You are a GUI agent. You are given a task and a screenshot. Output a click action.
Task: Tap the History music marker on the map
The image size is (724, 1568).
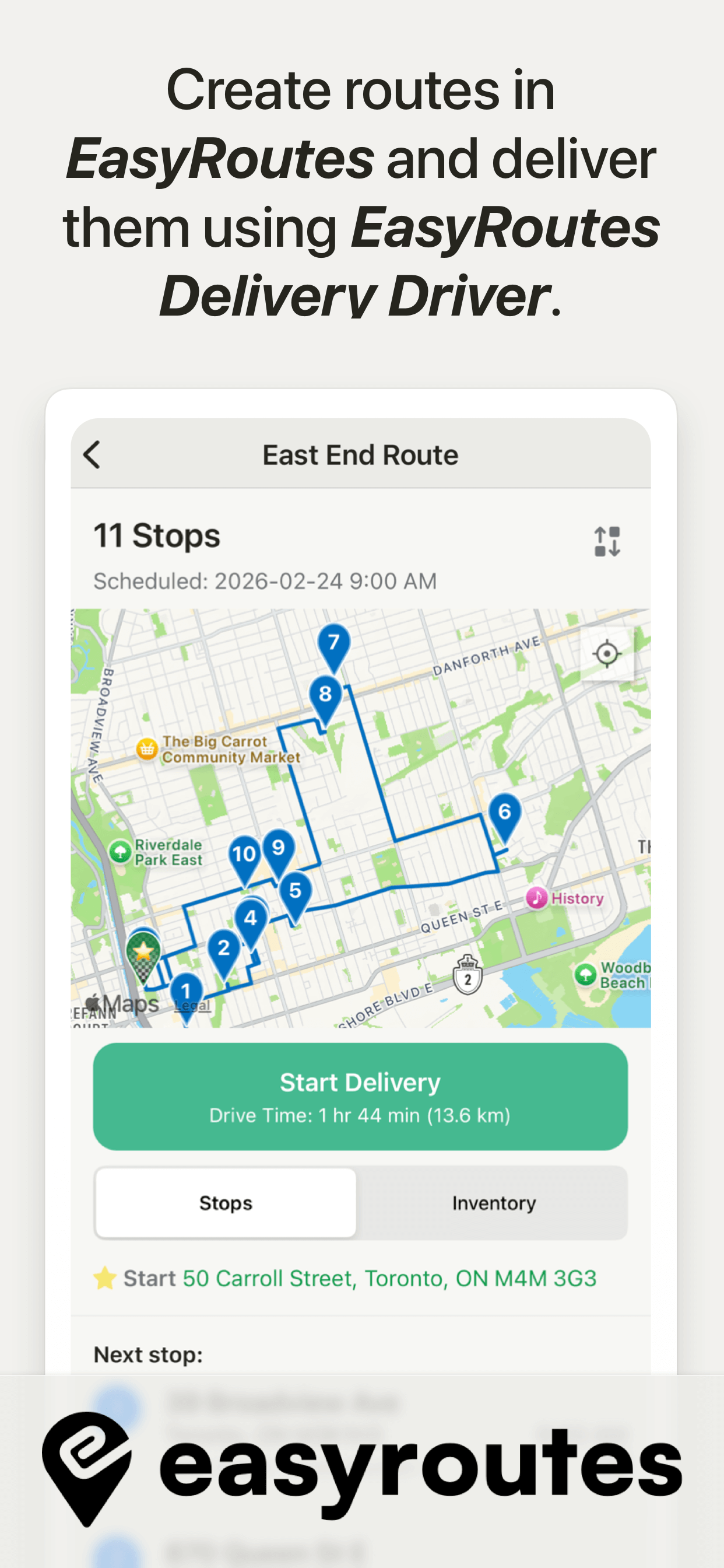click(x=537, y=898)
